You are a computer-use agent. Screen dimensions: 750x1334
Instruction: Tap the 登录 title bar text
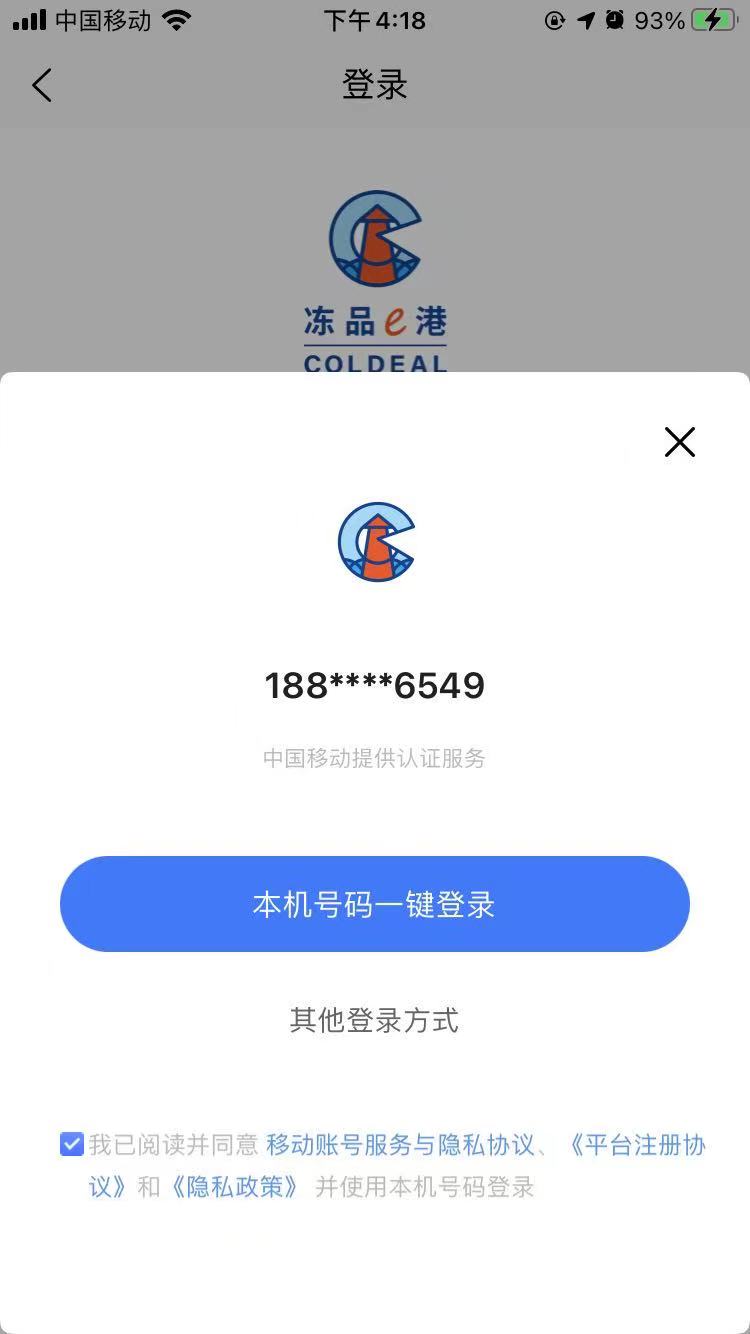375,85
